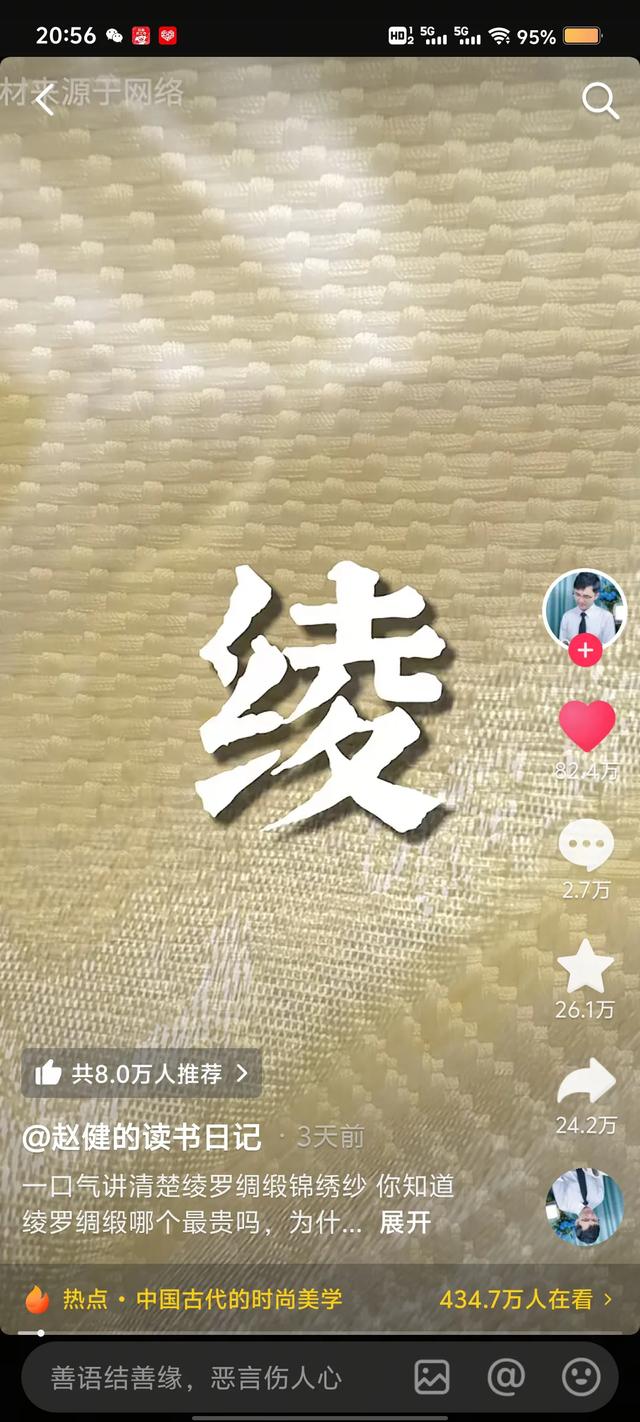Image resolution: width=640 pixels, height=1422 pixels.
Task: Open the 热点 中国古代的时尚美学 banner
Action: 320,1299
